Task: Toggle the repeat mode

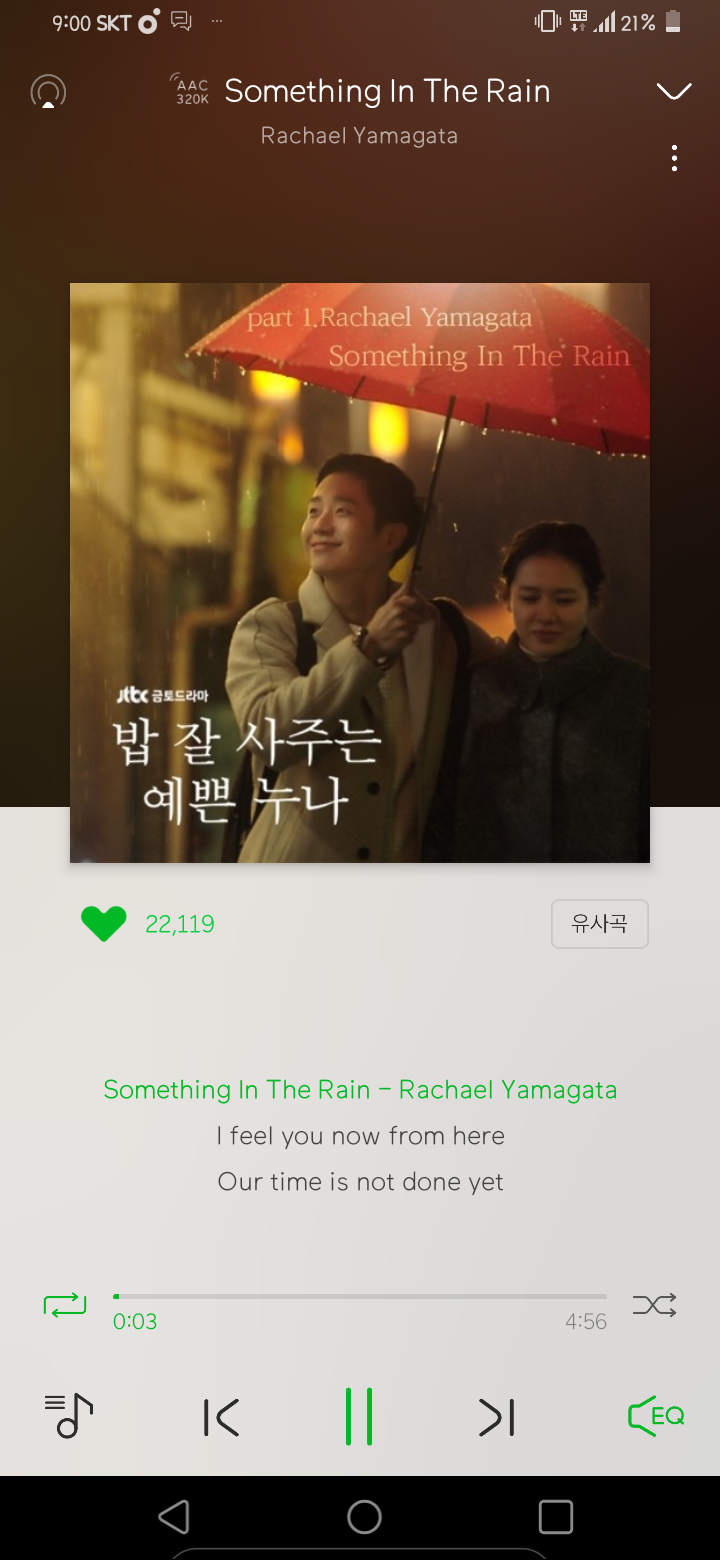Action: [x=65, y=1305]
